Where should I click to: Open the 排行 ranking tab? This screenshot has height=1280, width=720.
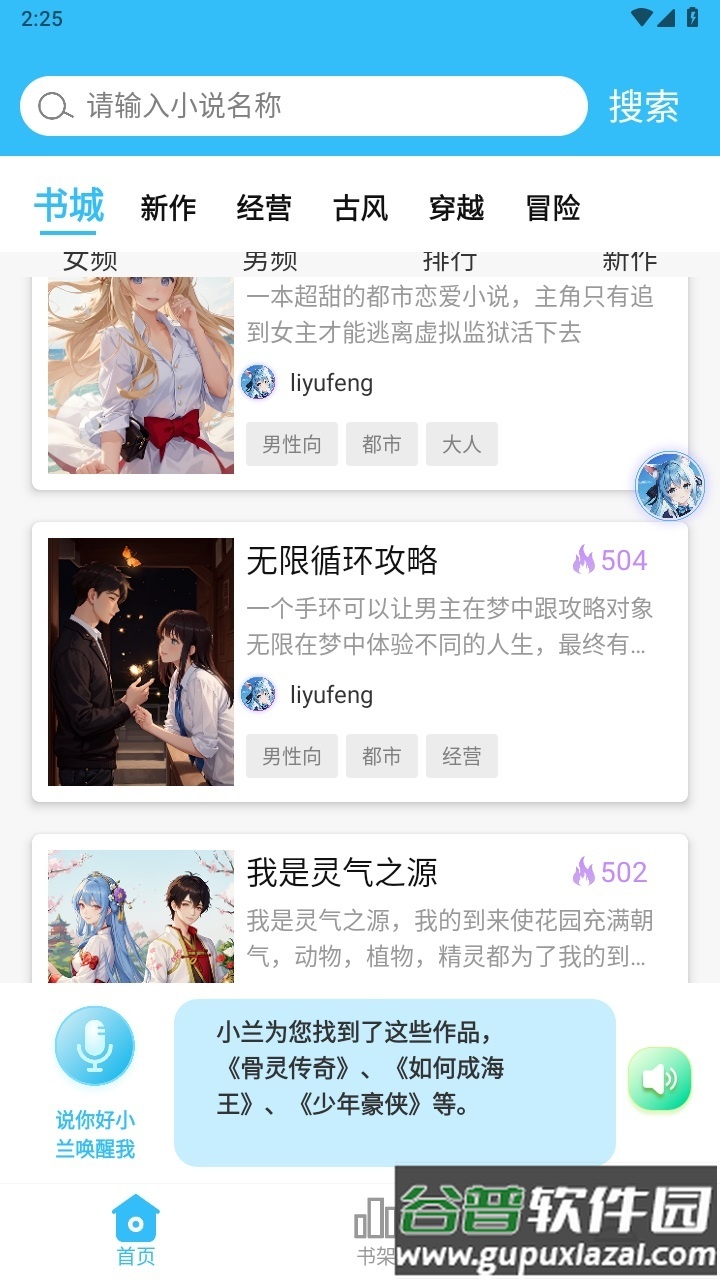point(448,260)
